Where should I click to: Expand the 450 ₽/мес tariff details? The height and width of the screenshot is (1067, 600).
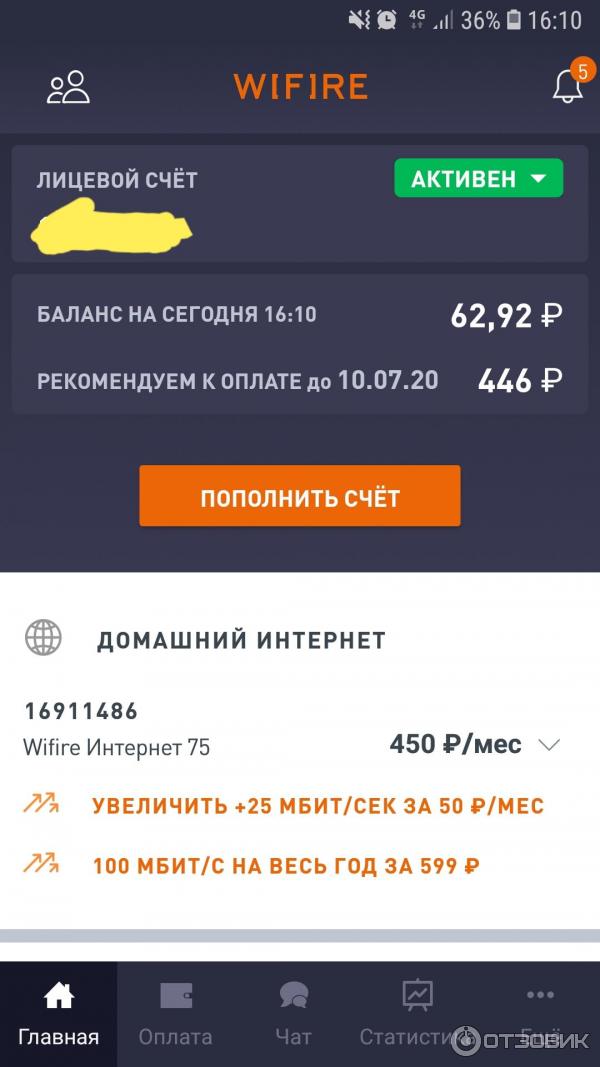pyautogui.click(x=549, y=745)
